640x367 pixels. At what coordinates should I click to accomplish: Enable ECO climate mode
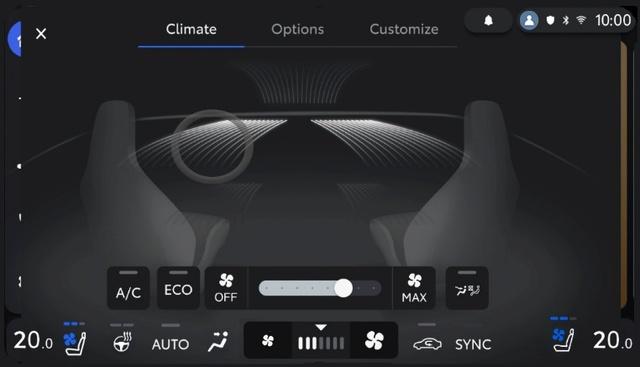[178, 288]
